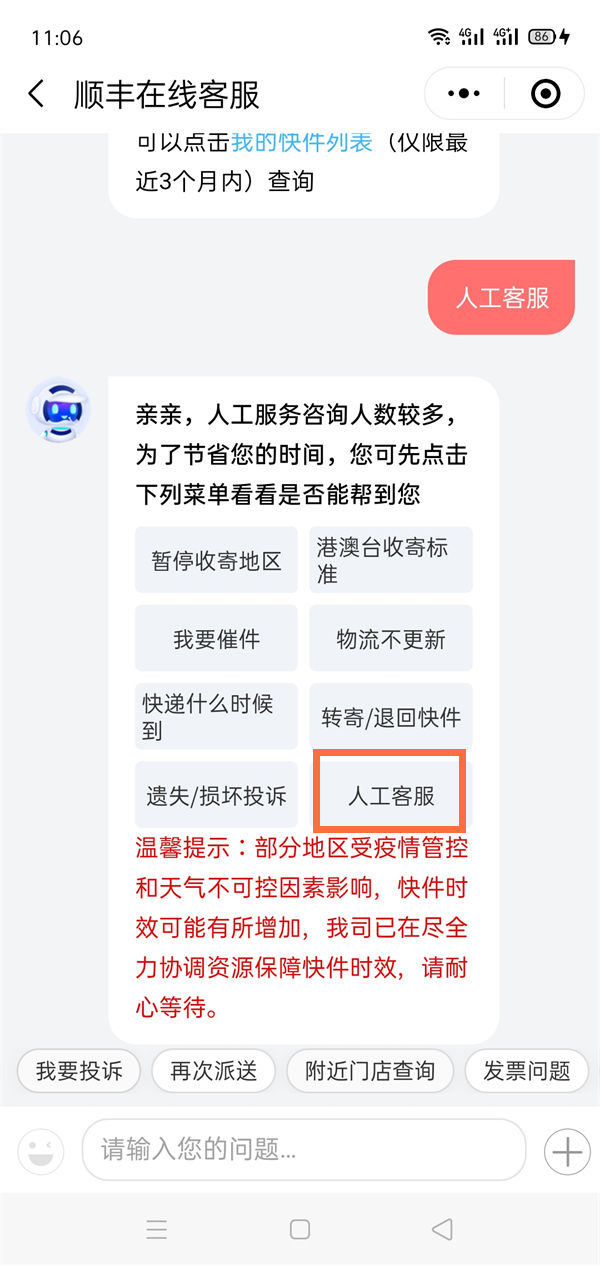Tap the 我要投诉 quick chip

click(x=79, y=1071)
